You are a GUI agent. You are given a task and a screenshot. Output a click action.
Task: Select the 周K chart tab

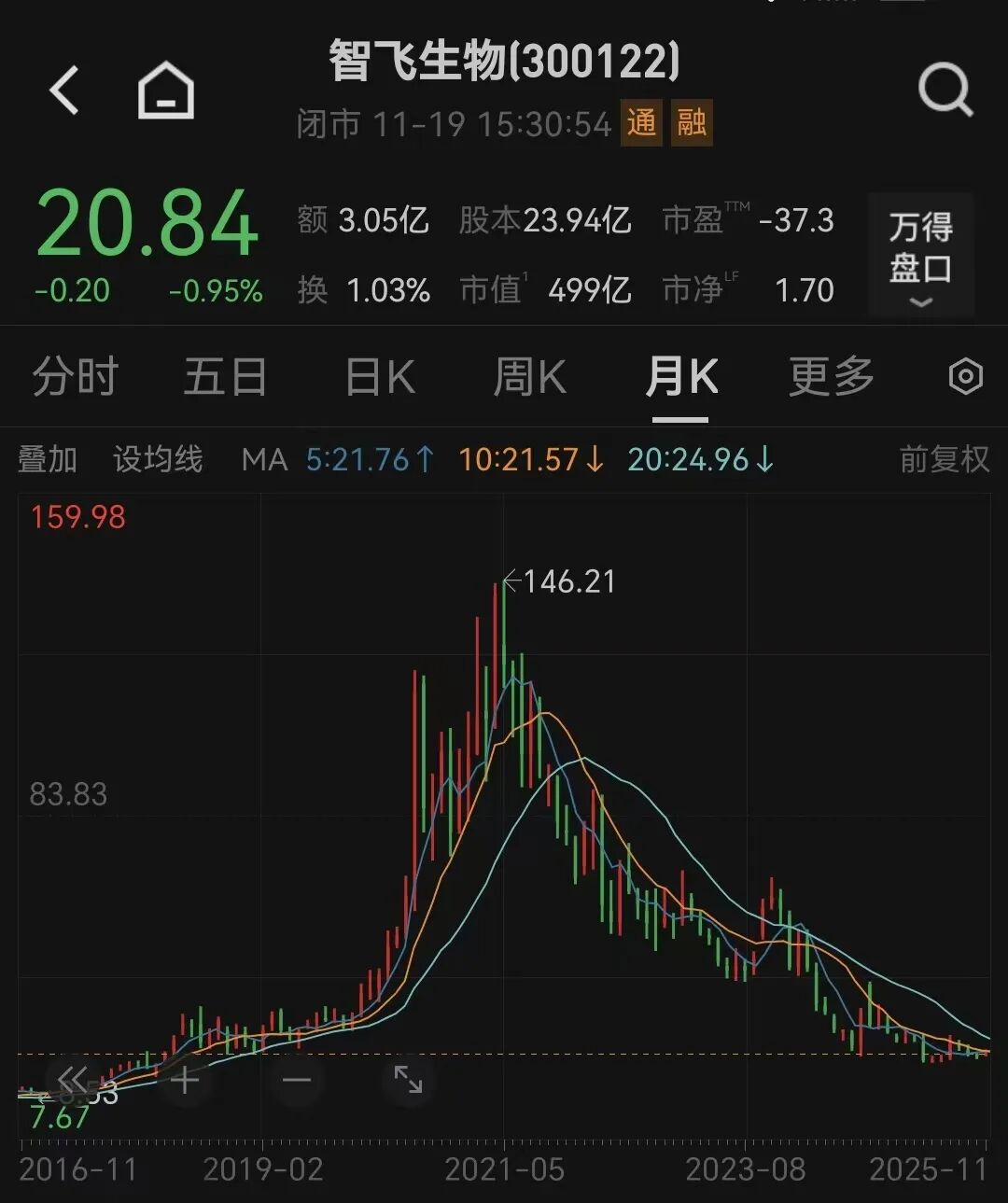click(x=529, y=377)
